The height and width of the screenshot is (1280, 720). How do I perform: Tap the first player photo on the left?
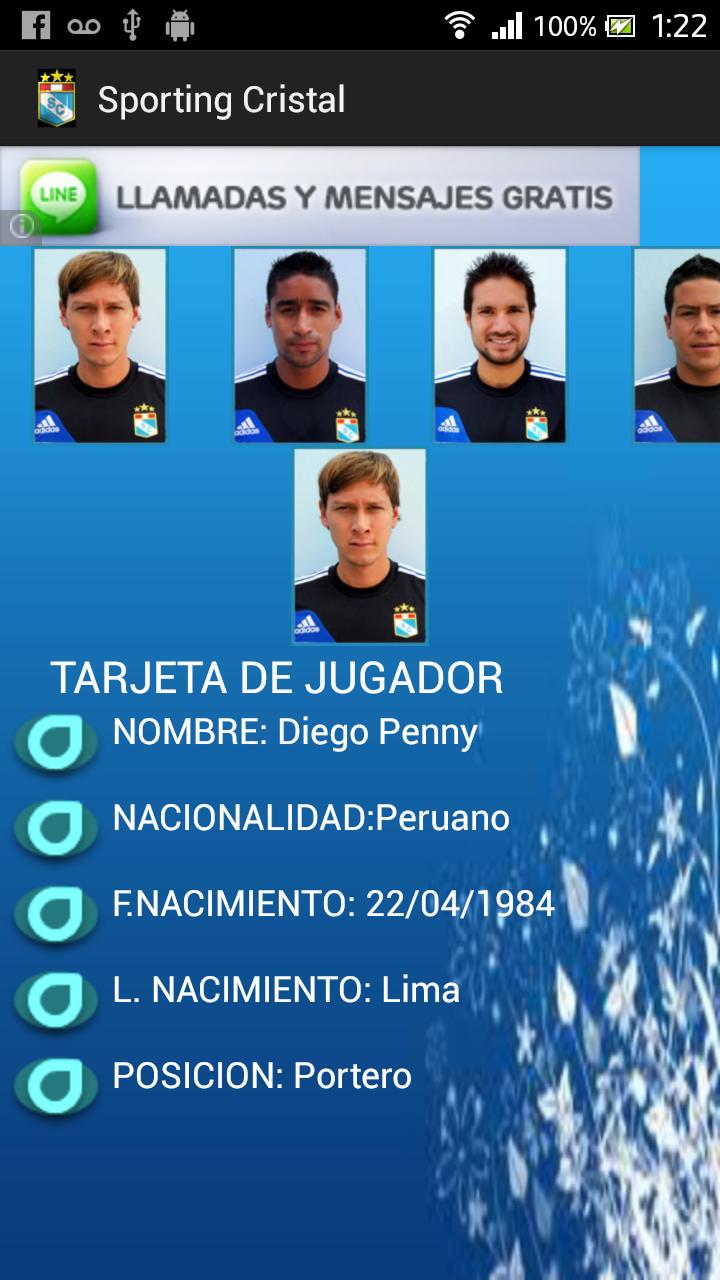99,345
